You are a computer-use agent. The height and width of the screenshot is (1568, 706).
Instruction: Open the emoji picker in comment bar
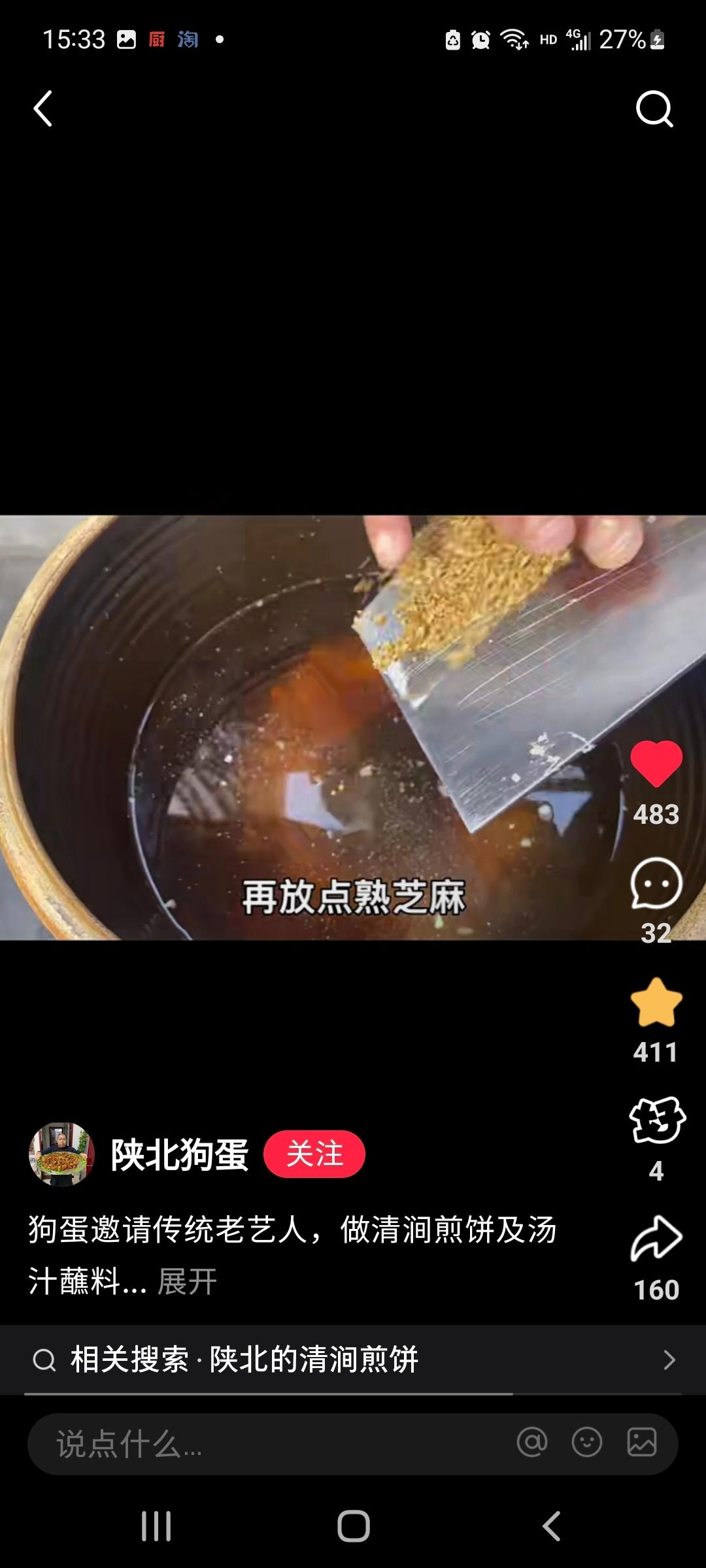click(x=587, y=1442)
